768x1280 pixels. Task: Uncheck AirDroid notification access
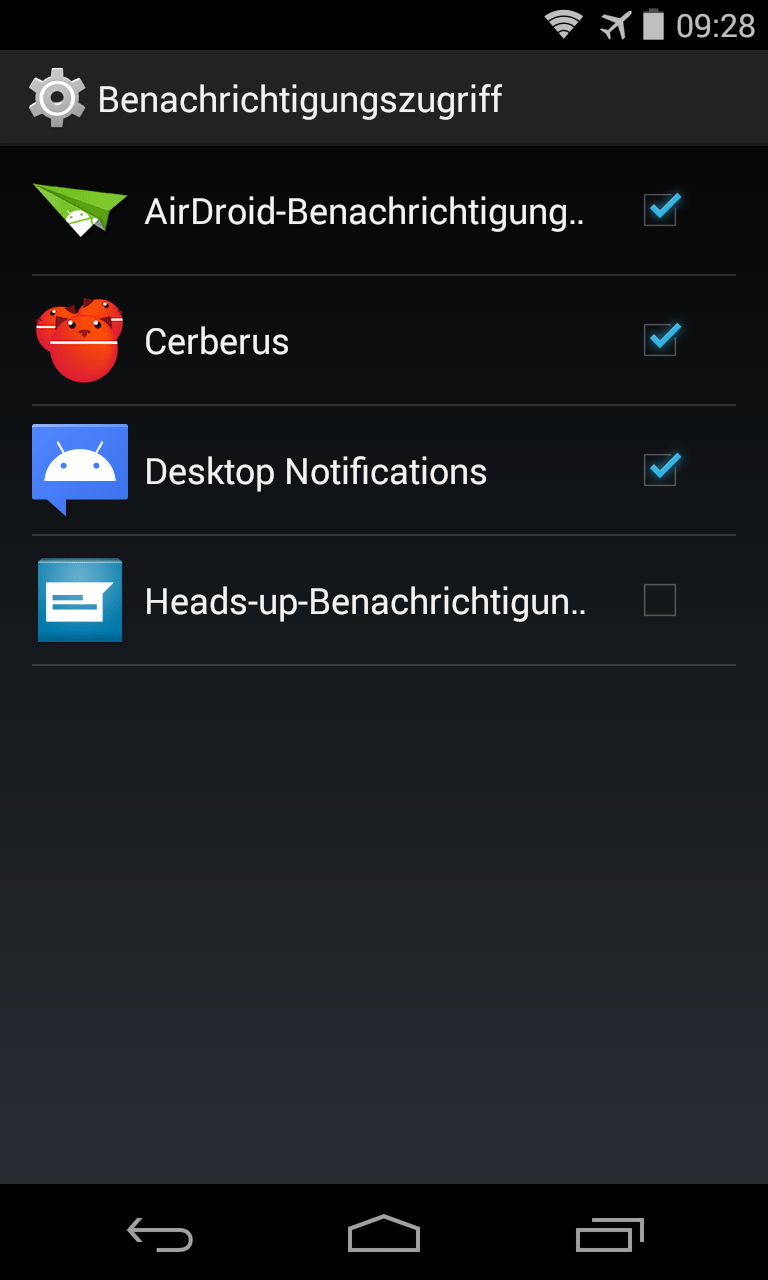click(660, 210)
